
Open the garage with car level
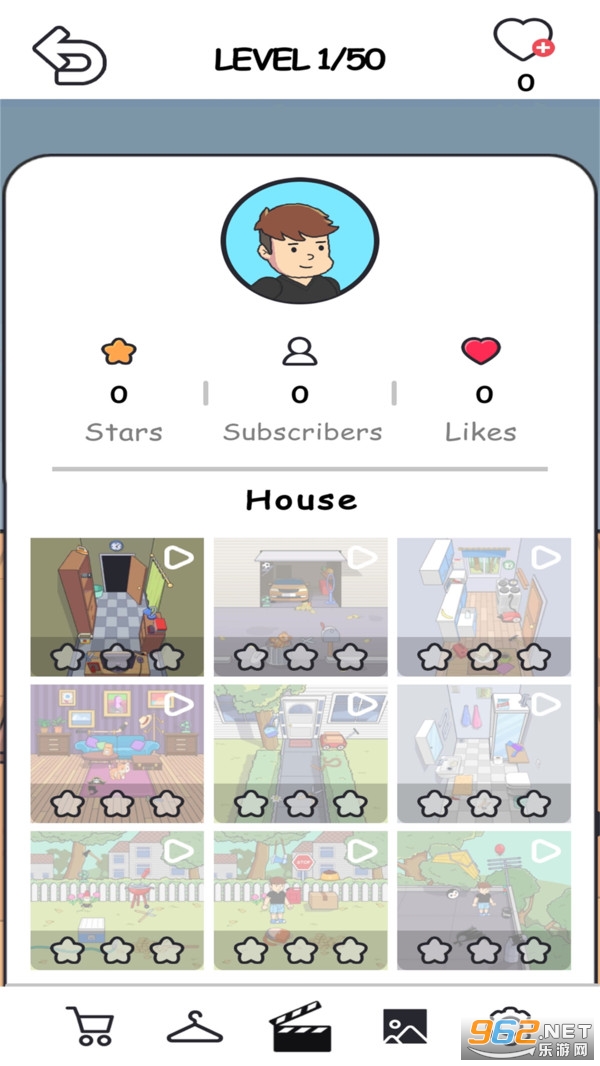[x=300, y=607]
